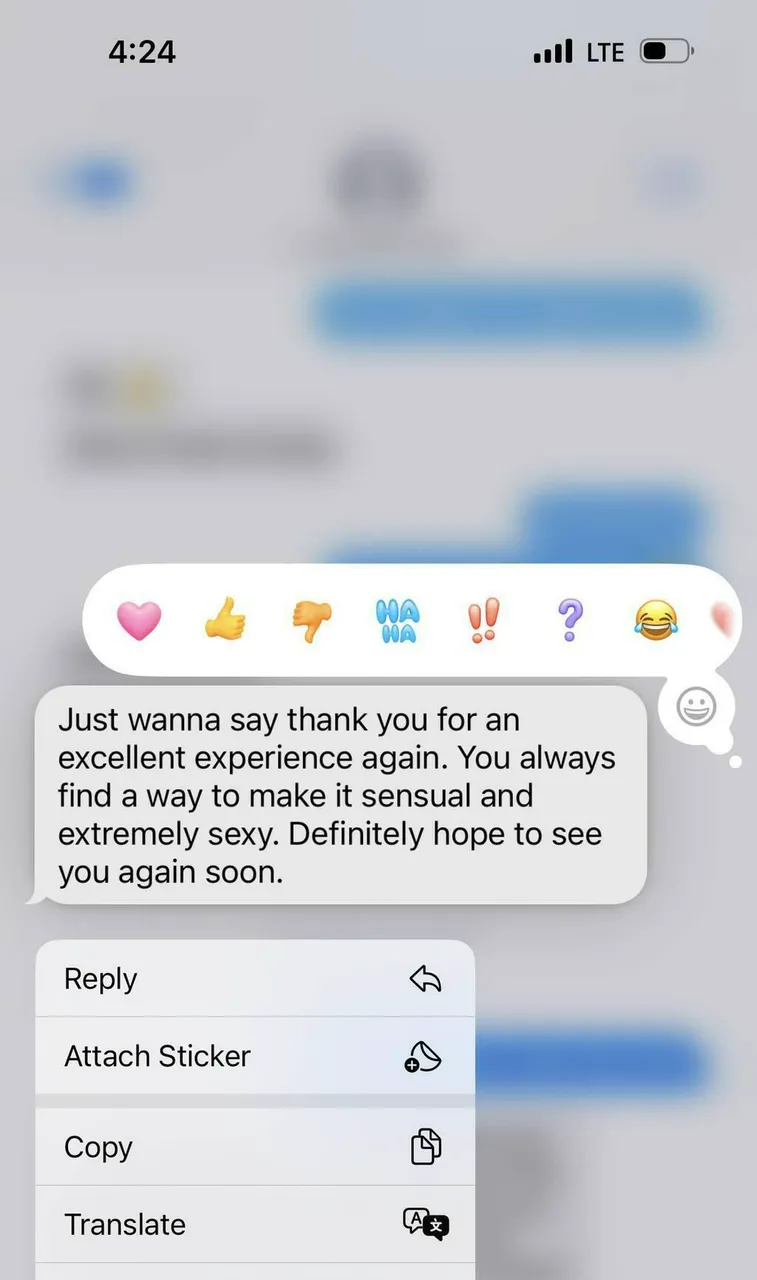The image size is (757, 1280).
Task: Add the question mark tapback
Action: click(569, 621)
